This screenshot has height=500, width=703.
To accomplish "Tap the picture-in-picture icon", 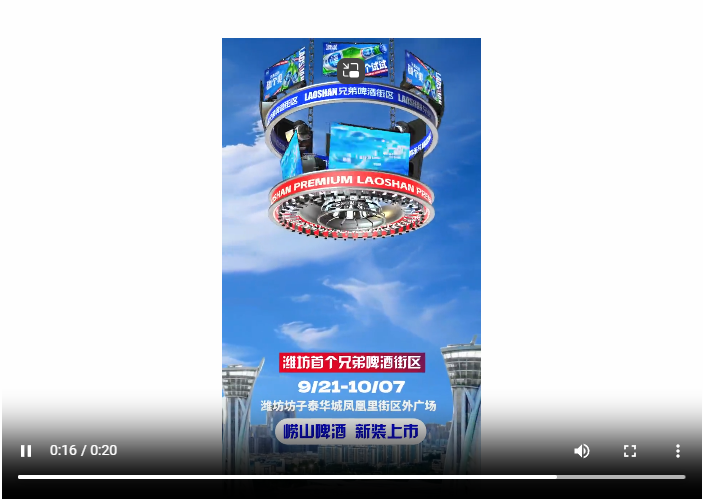I will tap(350, 70).
